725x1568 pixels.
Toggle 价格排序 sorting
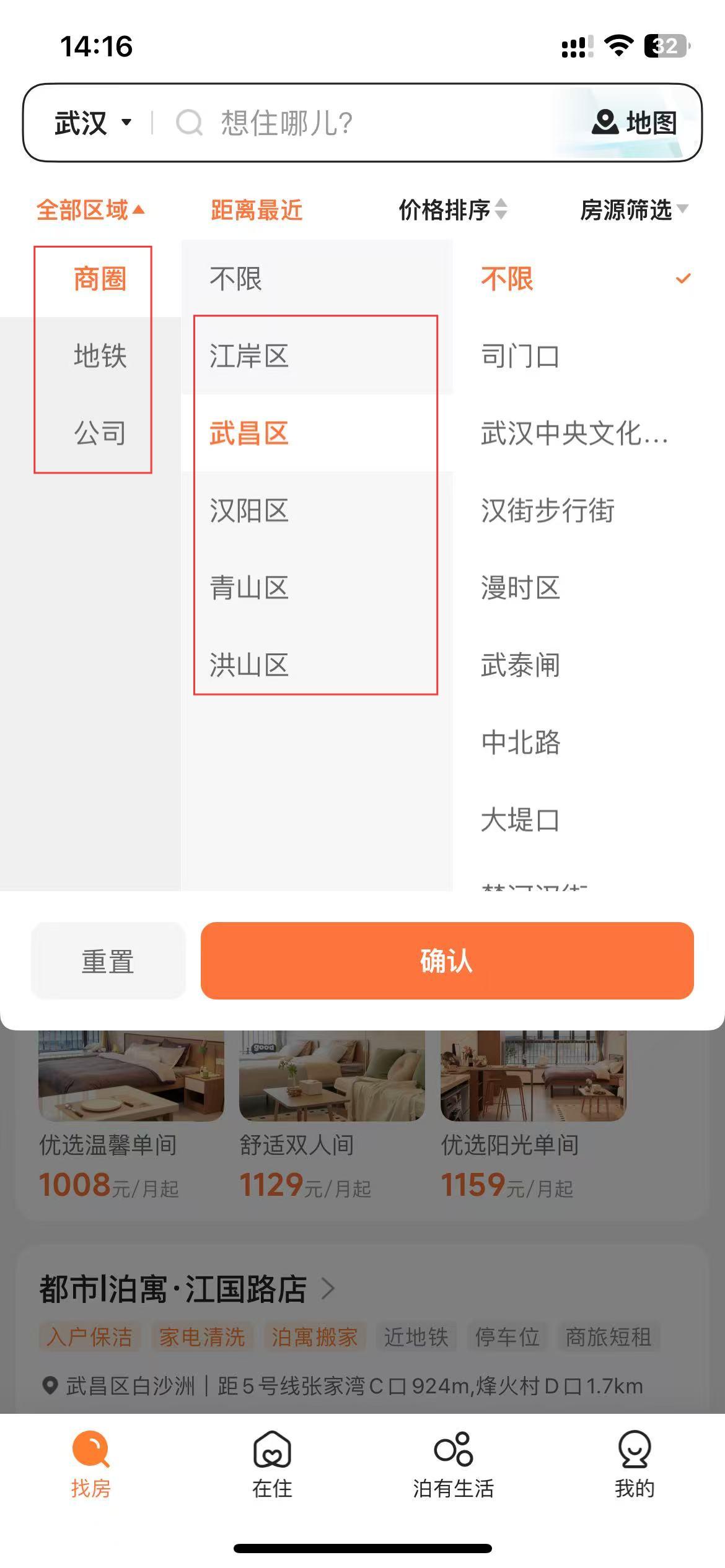[x=452, y=210]
